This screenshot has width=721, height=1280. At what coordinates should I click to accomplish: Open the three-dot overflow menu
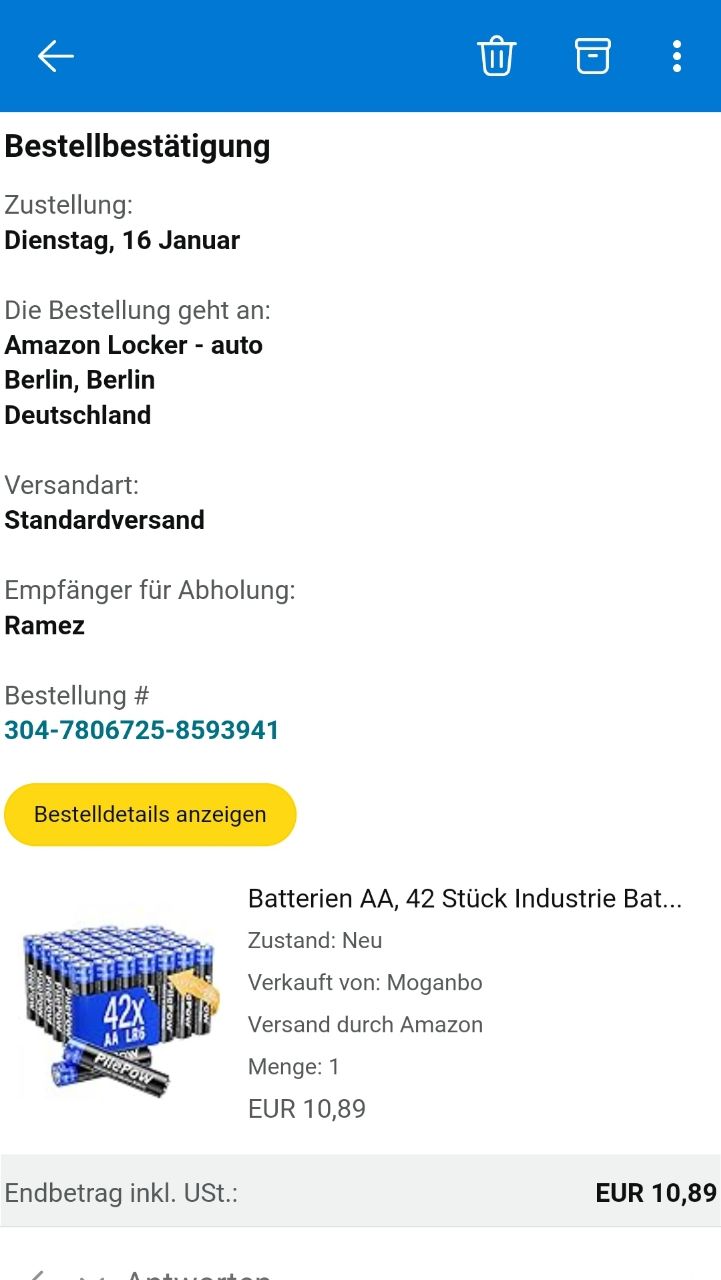pos(677,56)
